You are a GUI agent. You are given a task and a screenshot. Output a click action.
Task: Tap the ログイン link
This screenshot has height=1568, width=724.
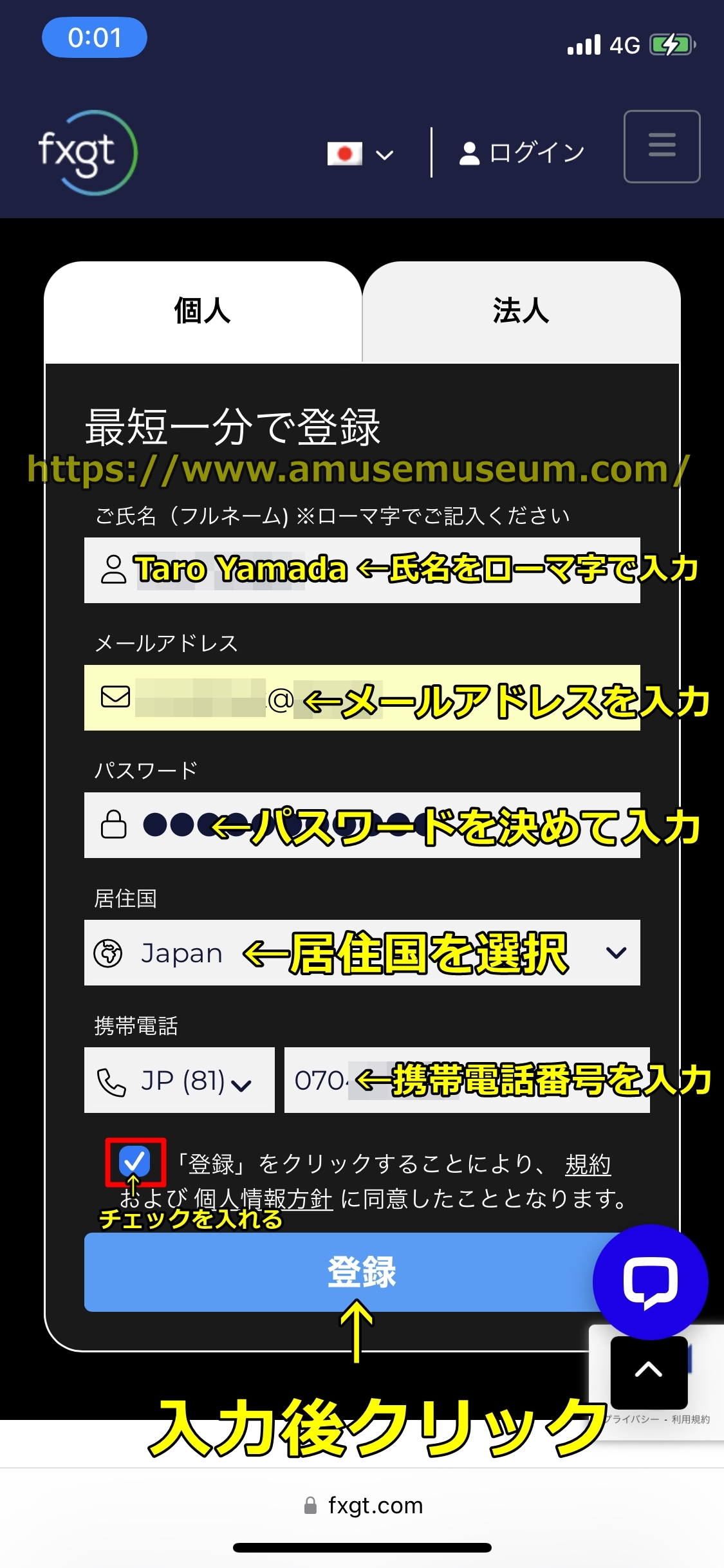pyautogui.click(x=522, y=153)
